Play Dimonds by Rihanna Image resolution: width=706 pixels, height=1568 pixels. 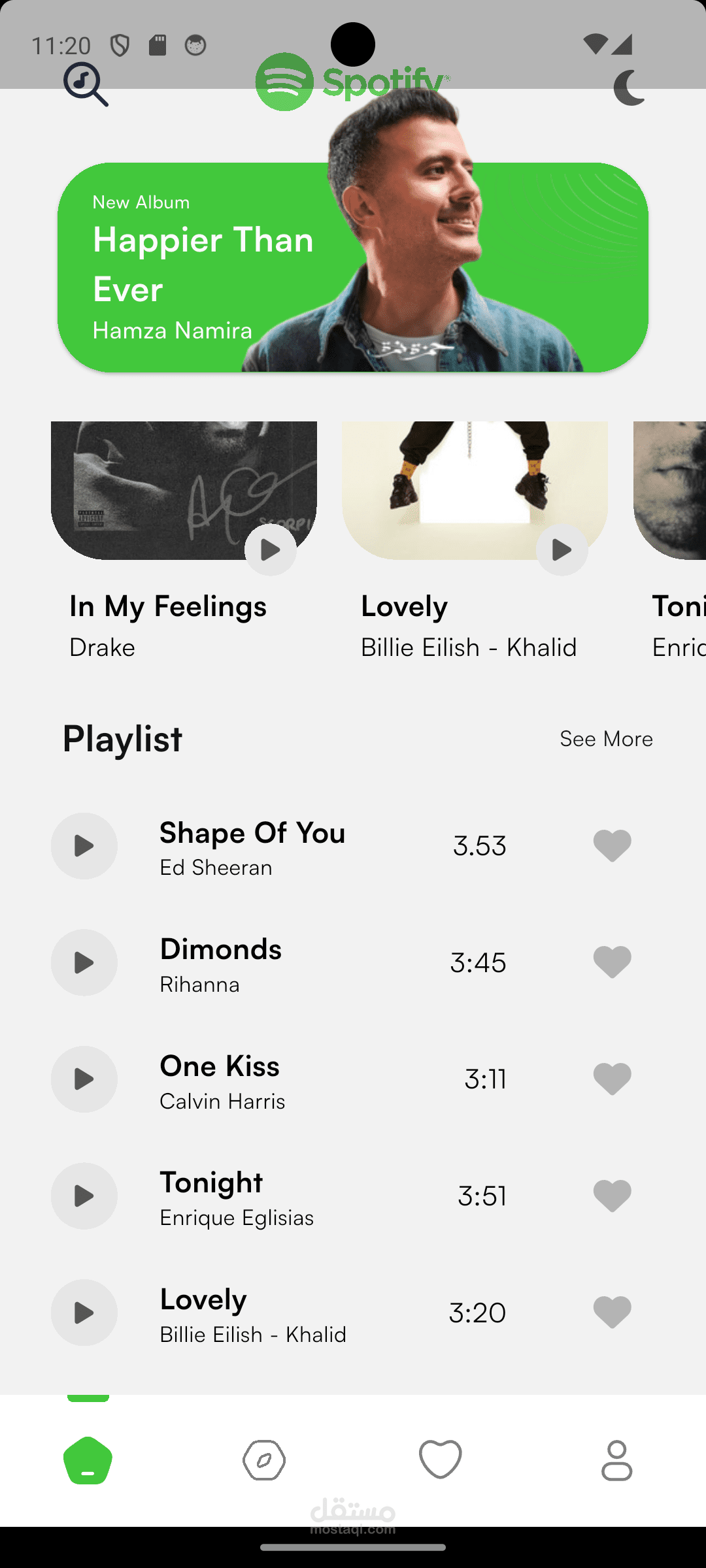84,963
